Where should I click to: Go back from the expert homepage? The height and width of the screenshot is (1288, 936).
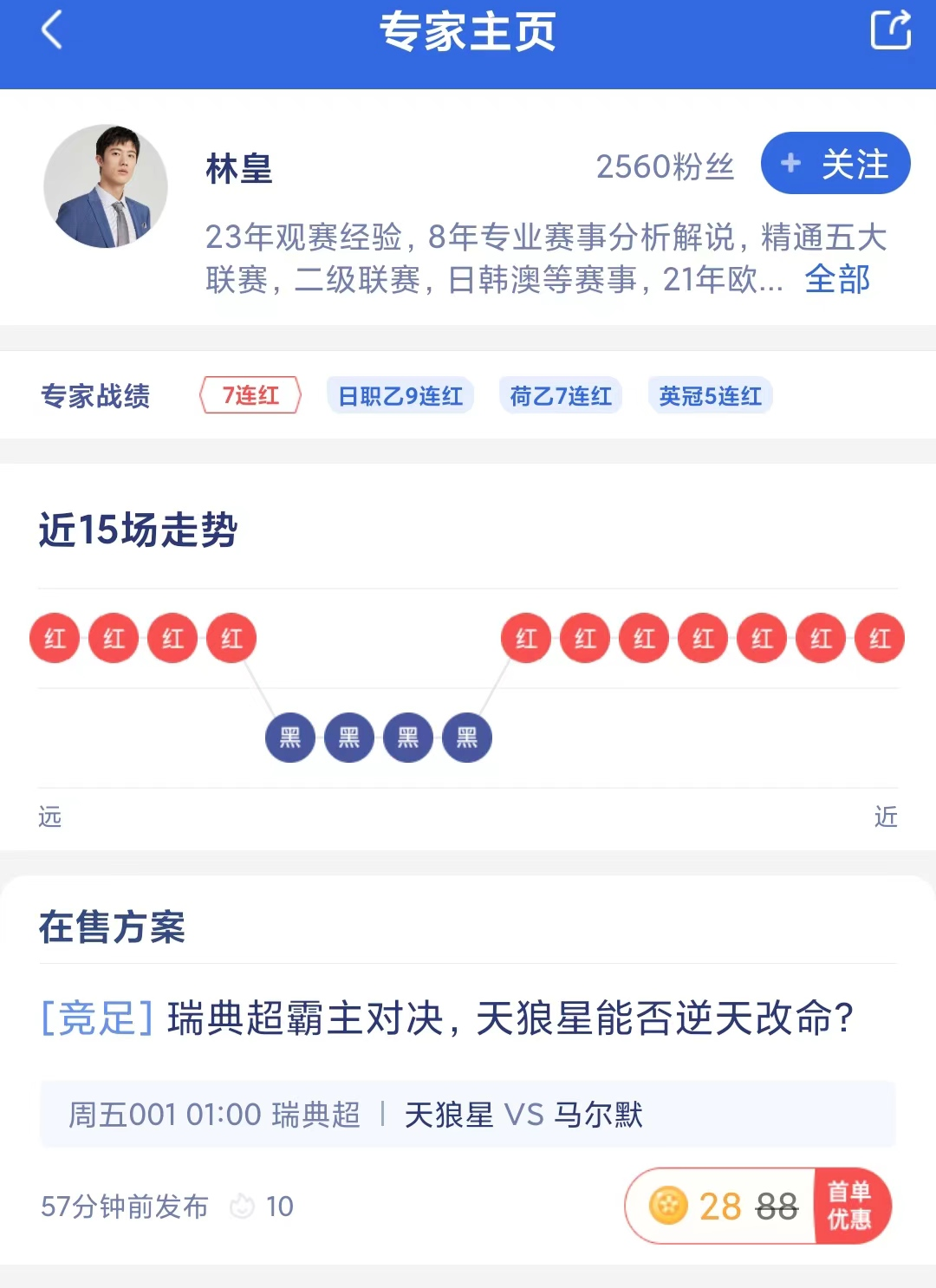tap(52, 30)
